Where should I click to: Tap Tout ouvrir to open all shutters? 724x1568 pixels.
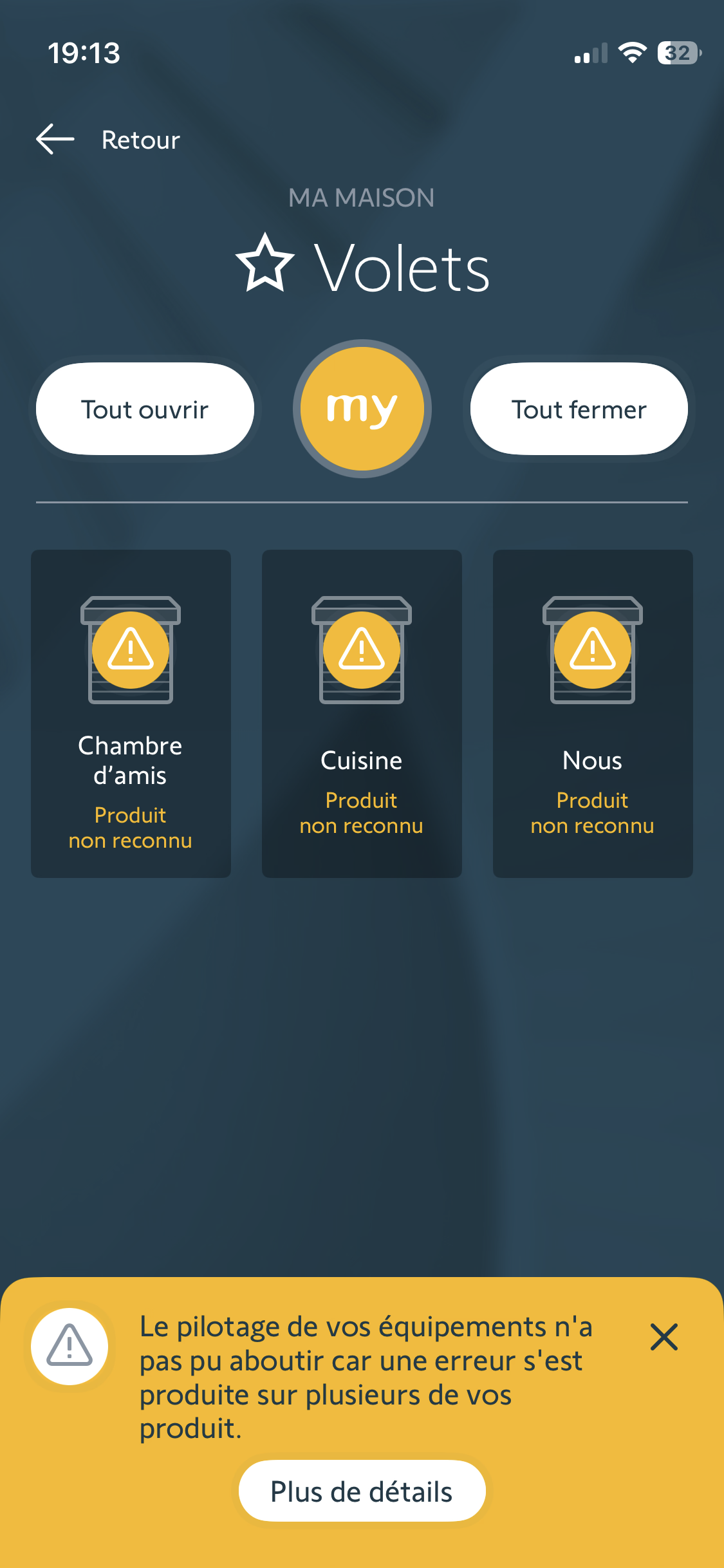pos(145,409)
